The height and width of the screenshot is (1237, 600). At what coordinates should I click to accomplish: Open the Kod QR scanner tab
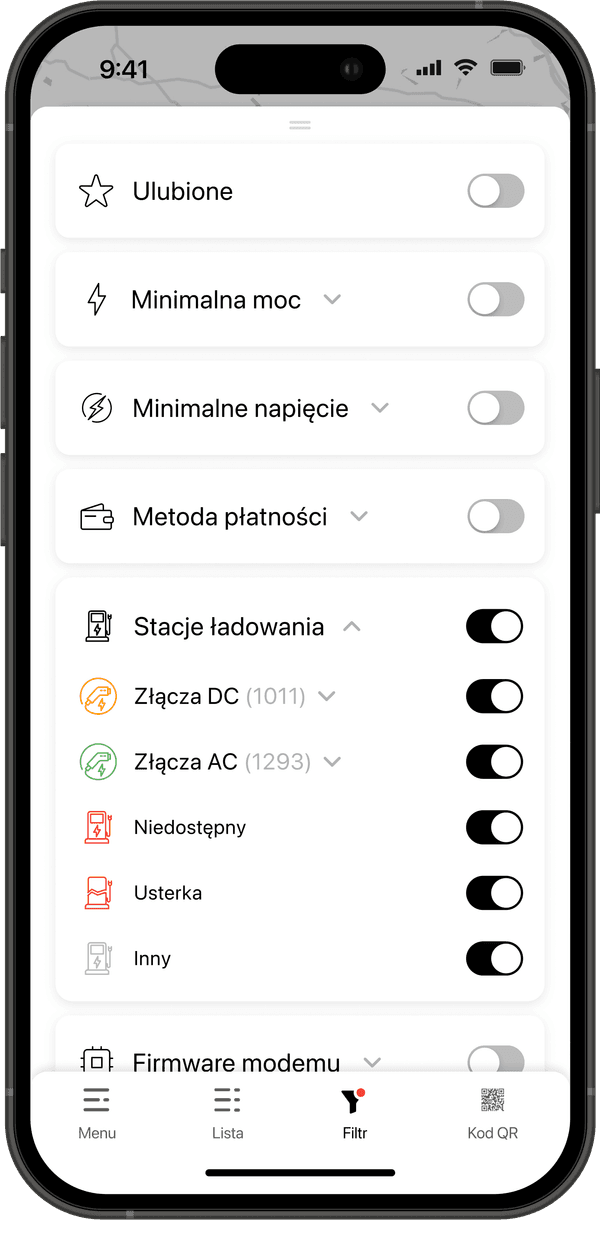tap(492, 1113)
